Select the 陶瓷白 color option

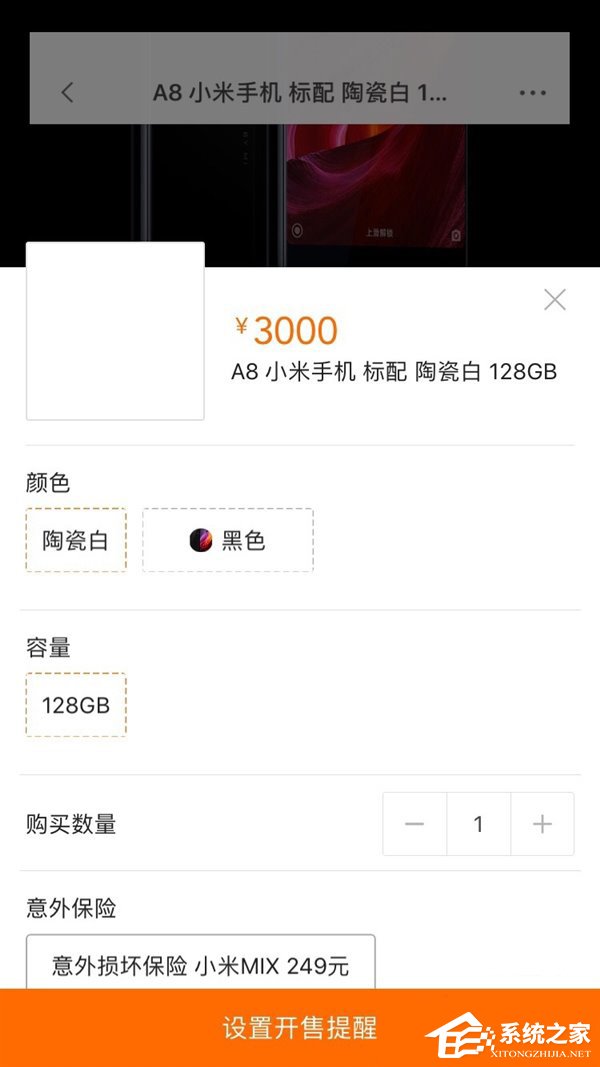[x=76, y=541]
